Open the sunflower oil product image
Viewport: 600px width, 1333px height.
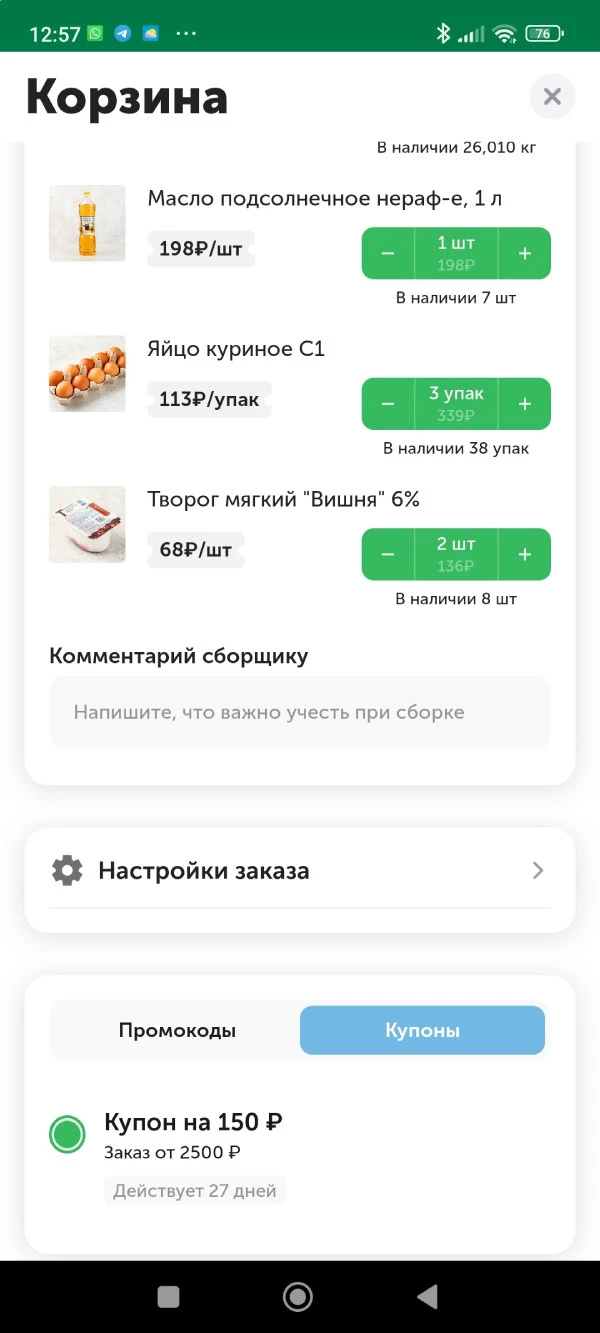(x=87, y=223)
